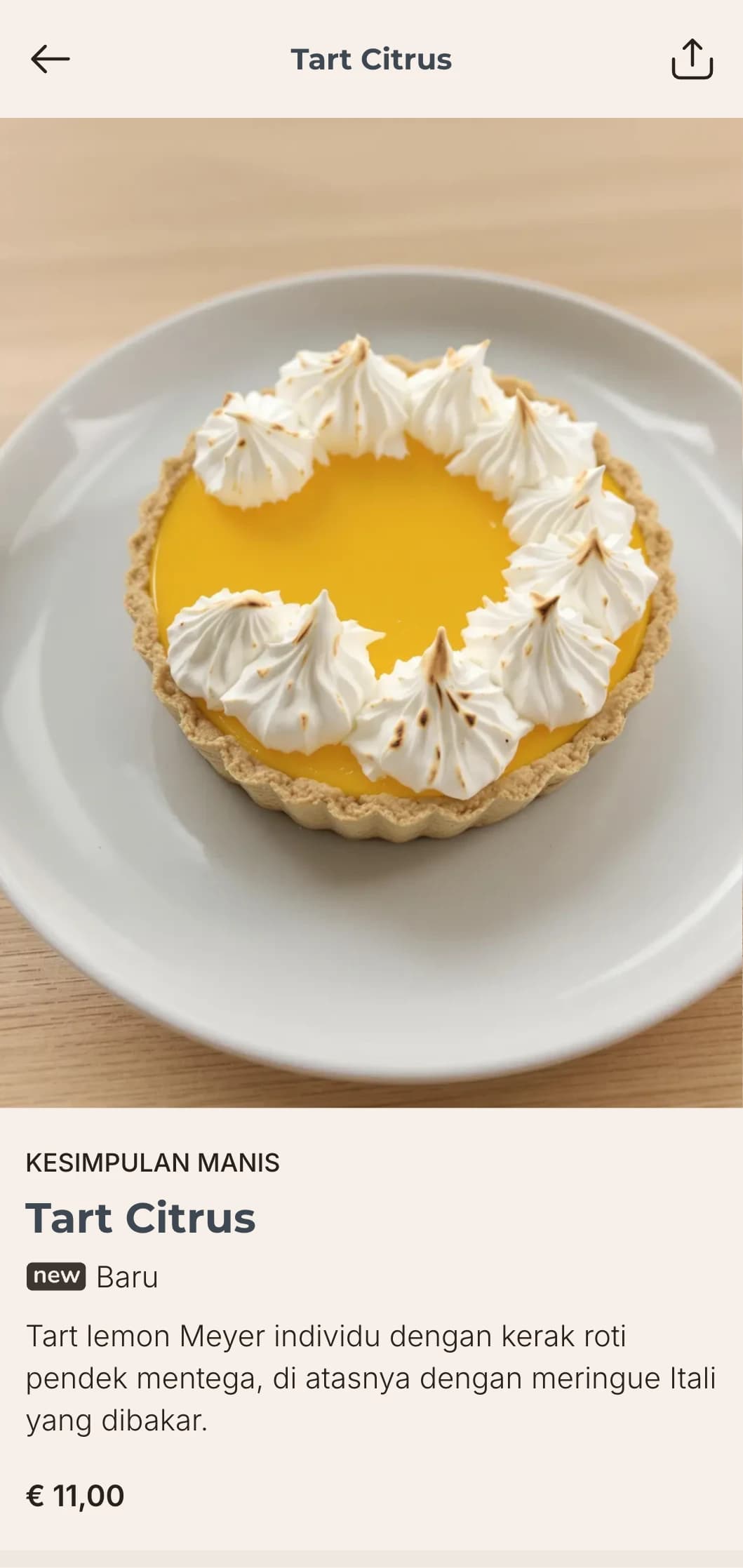Go back using the top arrow

(51, 59)
